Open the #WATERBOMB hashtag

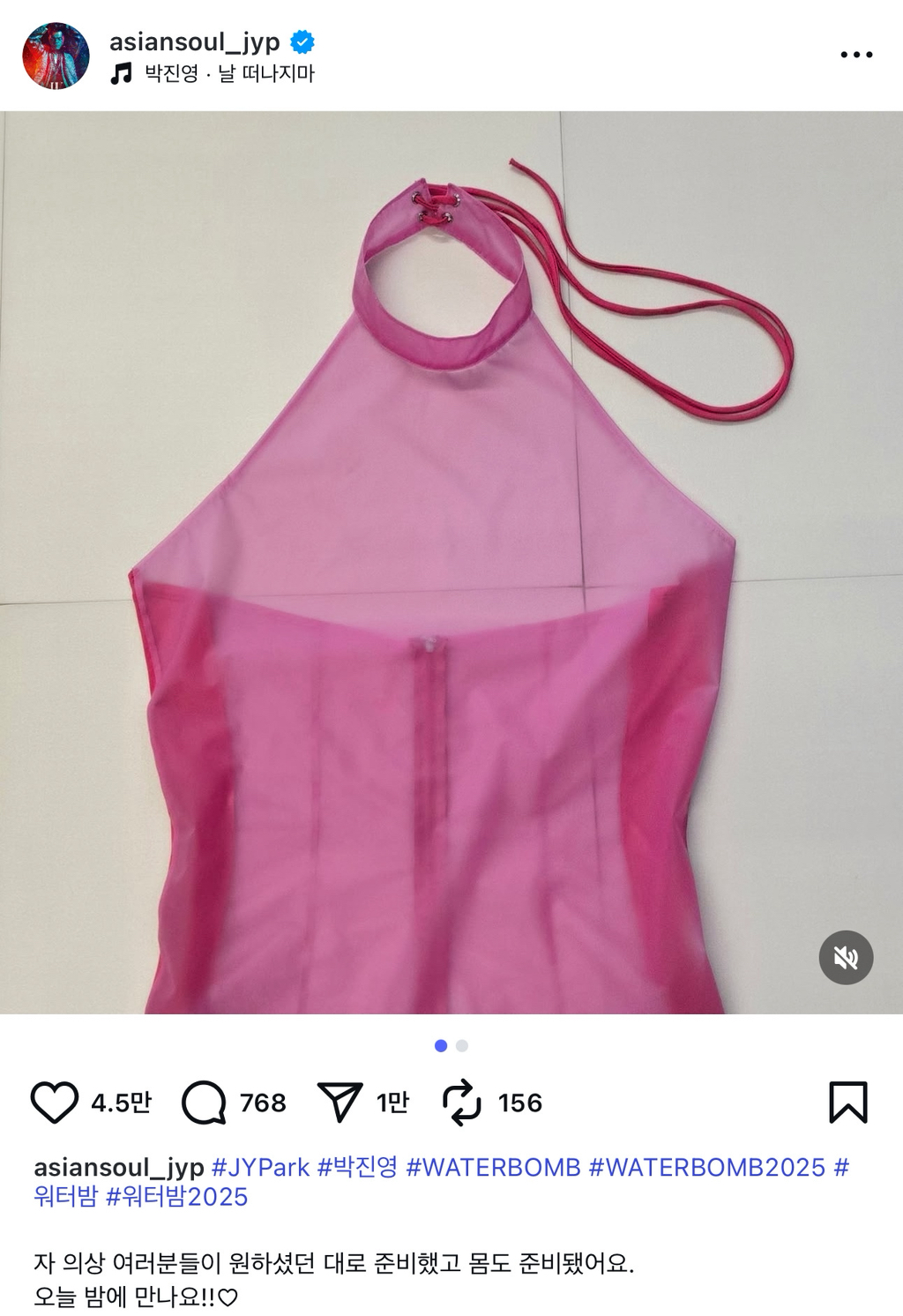pyautogui.click(x=493, y=1167)
